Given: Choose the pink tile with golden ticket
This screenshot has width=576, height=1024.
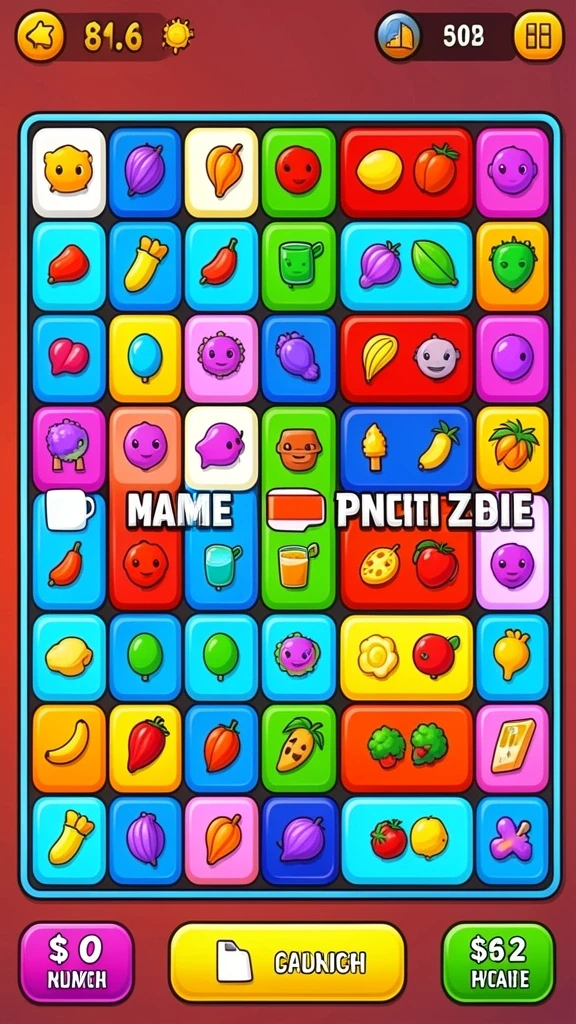Looking at the screenshot, I should coord(512,748).
